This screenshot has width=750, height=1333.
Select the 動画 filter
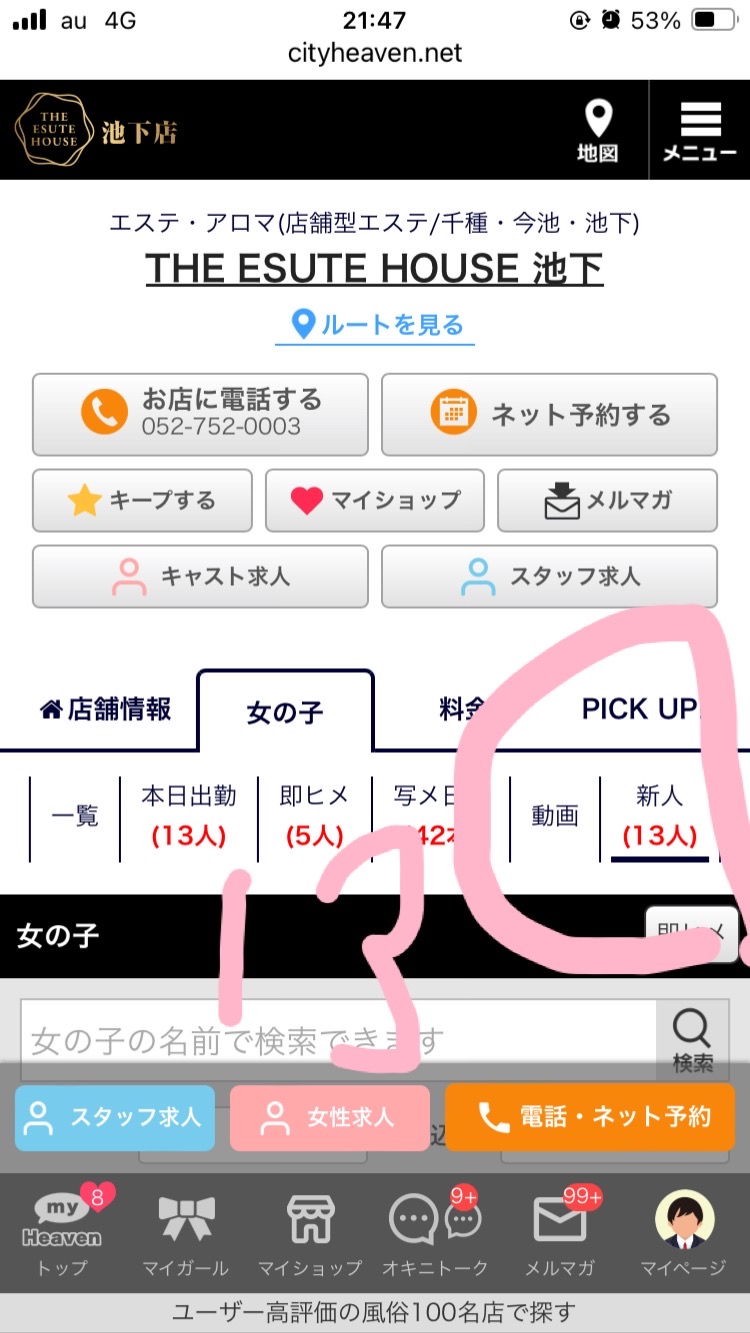[x=555, y=816]
